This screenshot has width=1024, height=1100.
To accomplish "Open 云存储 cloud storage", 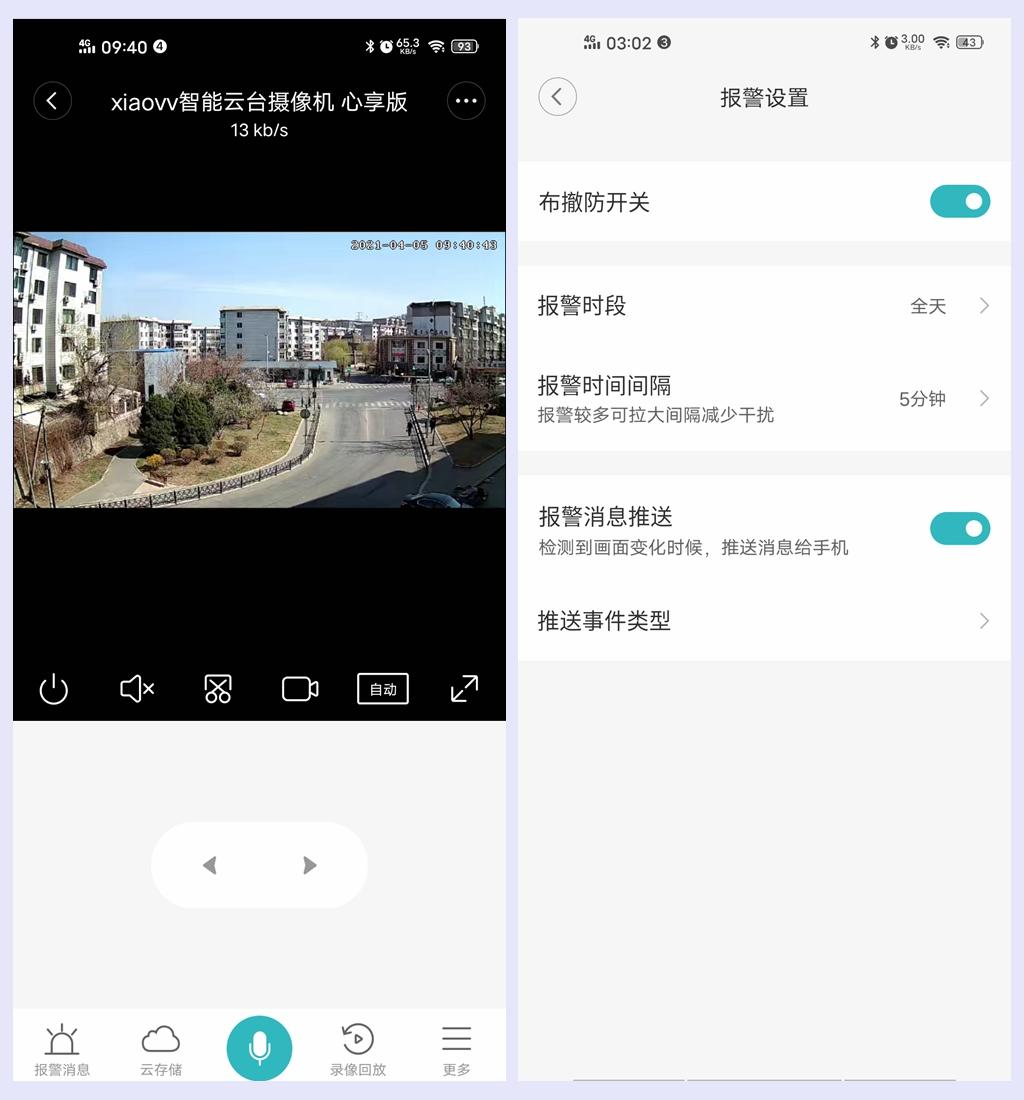I will click(x=161, y=1047).
